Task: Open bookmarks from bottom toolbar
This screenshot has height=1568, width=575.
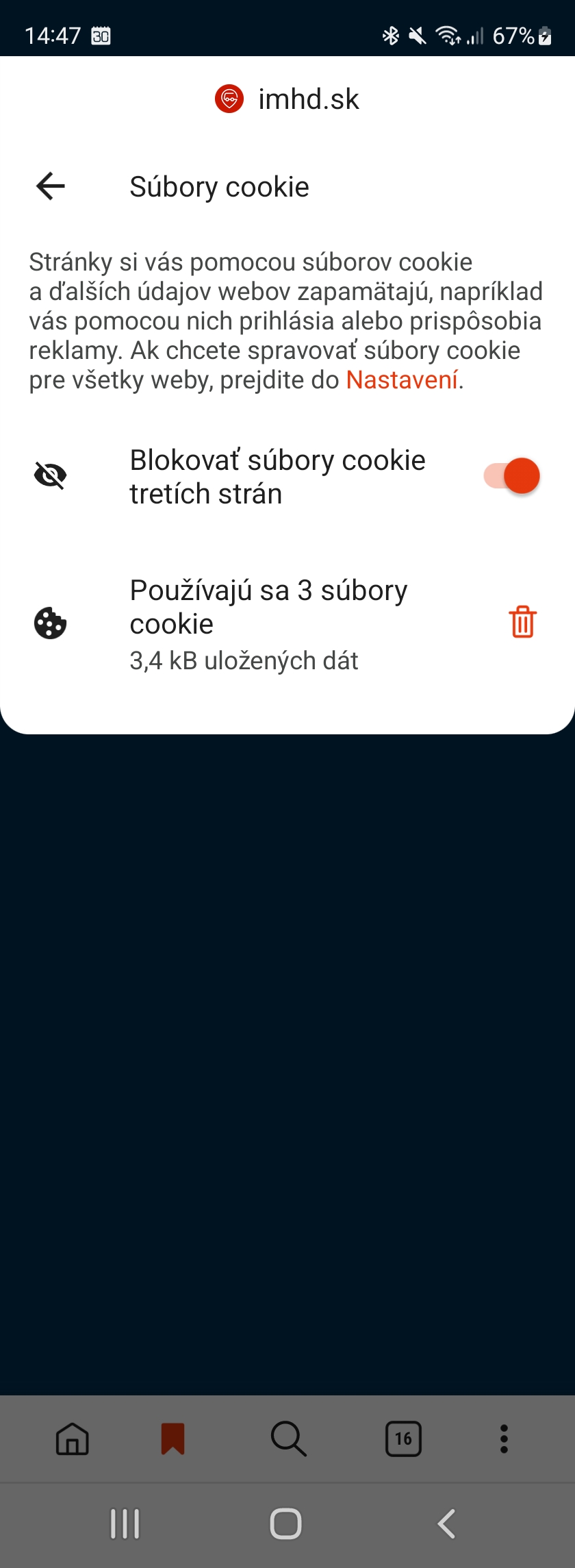Action: [172, 1439]
